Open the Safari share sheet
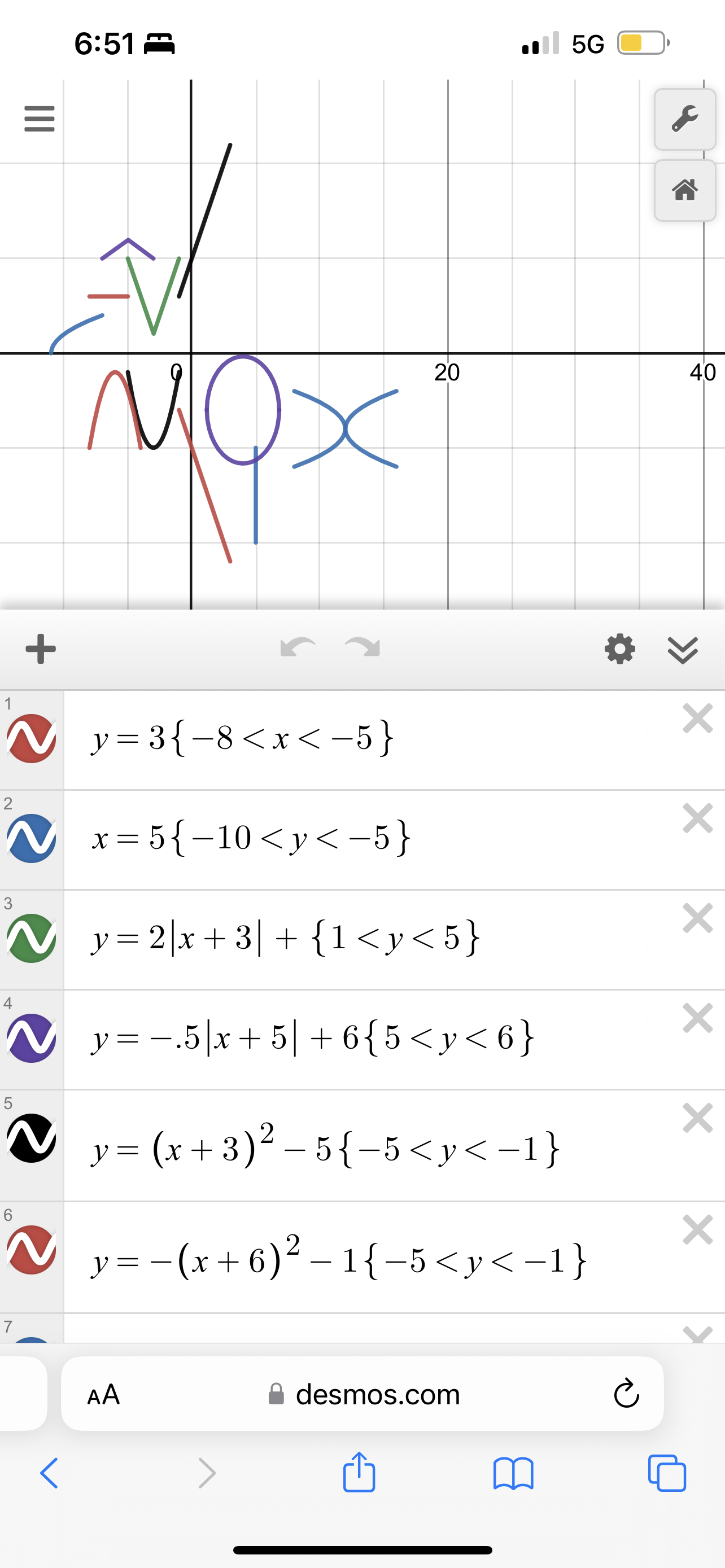725x1568 pixels. 359,1473
